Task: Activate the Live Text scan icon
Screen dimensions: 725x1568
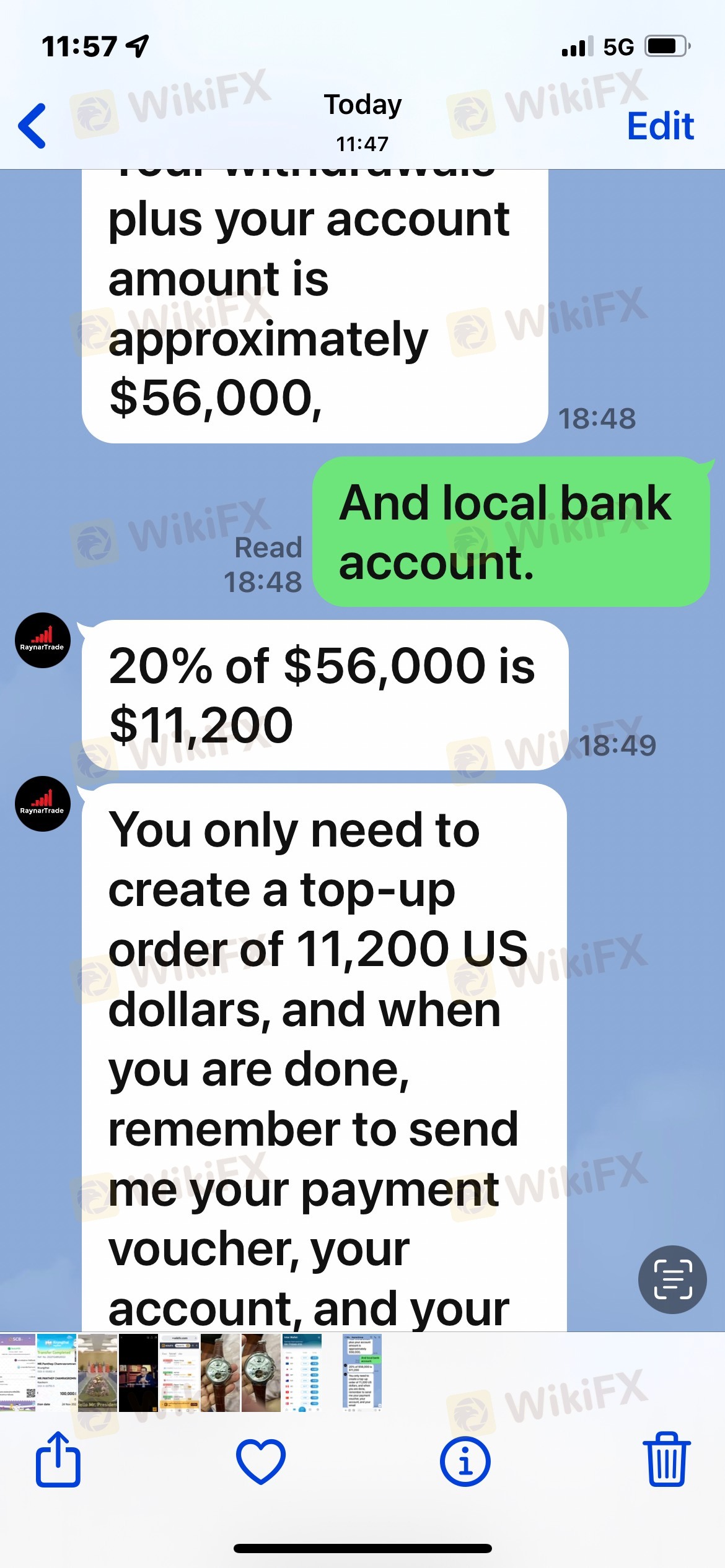Action: pos(672,1279)
